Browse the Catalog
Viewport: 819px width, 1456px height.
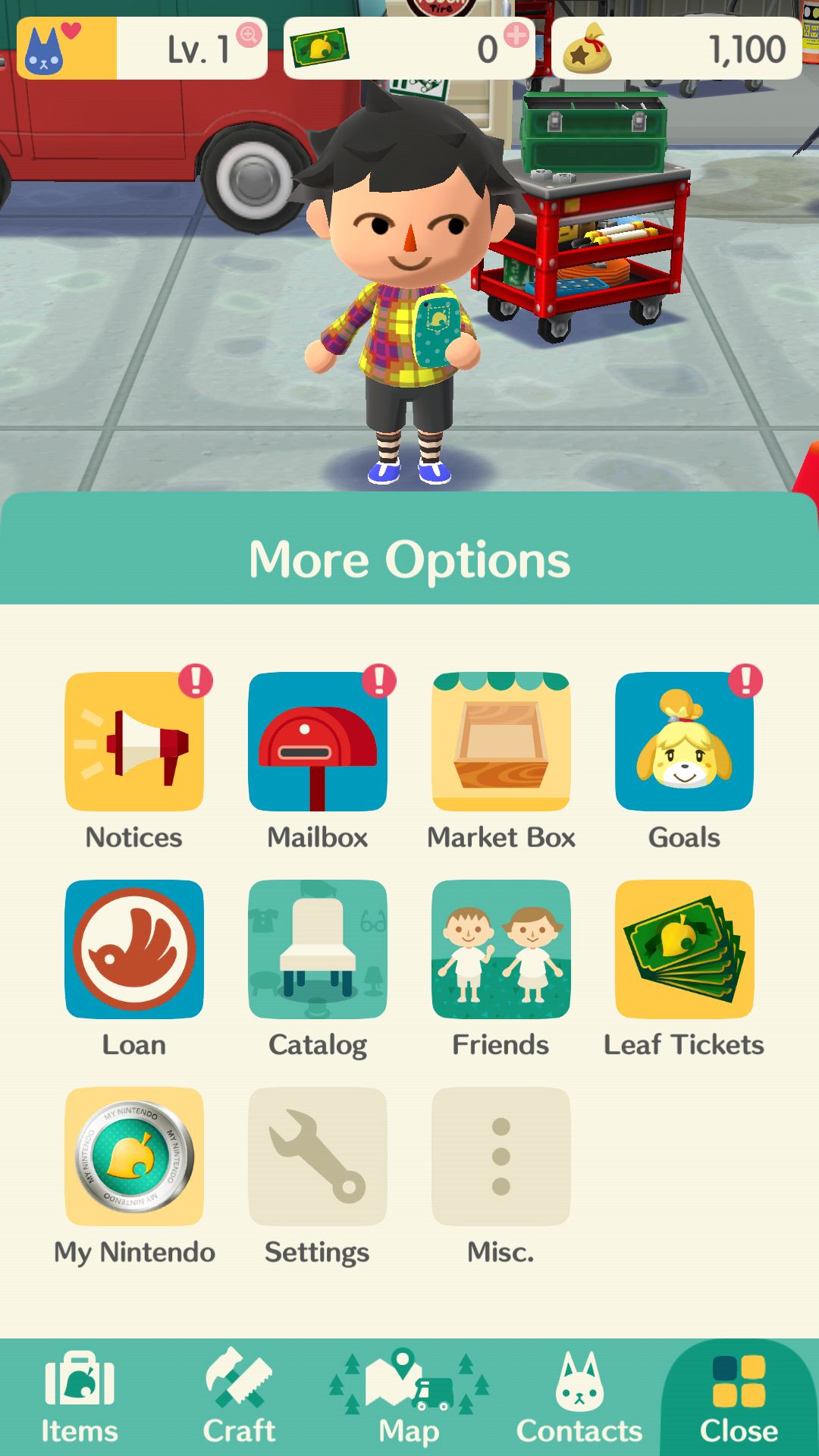pos(318,949)
